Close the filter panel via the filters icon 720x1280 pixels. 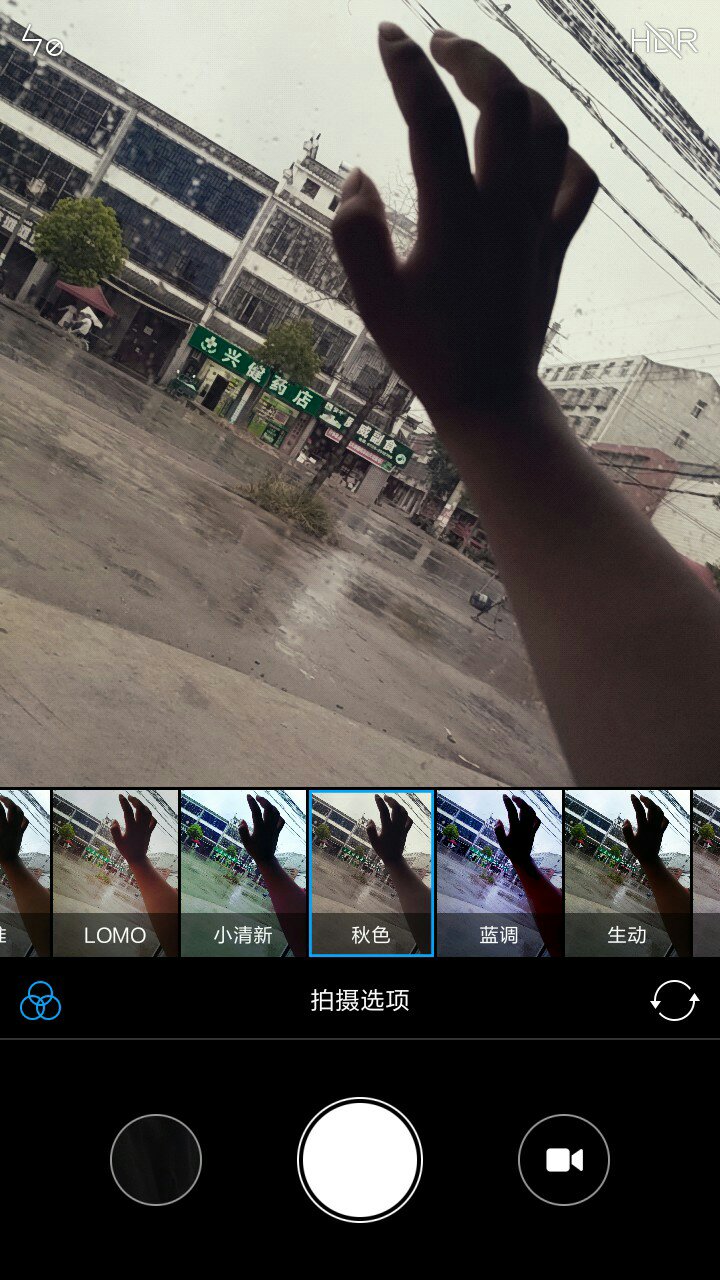coord(41,1000)
